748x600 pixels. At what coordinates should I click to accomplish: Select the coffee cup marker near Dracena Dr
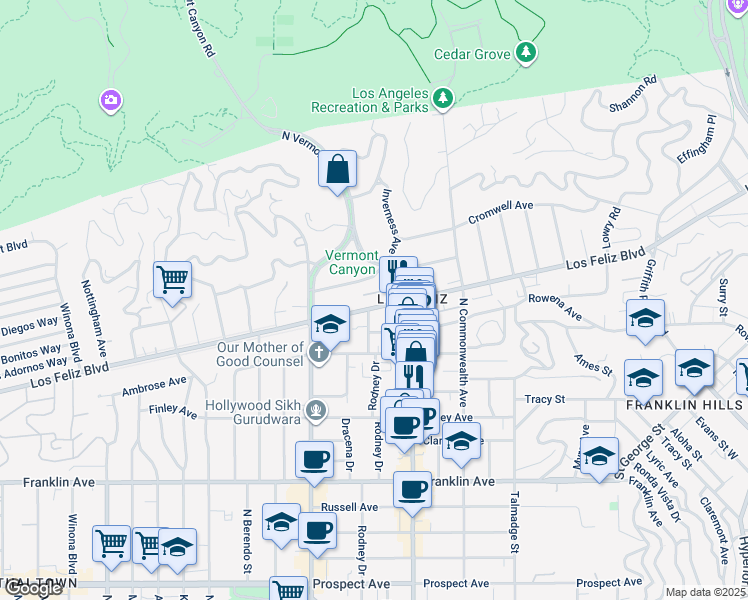point(314,460)
